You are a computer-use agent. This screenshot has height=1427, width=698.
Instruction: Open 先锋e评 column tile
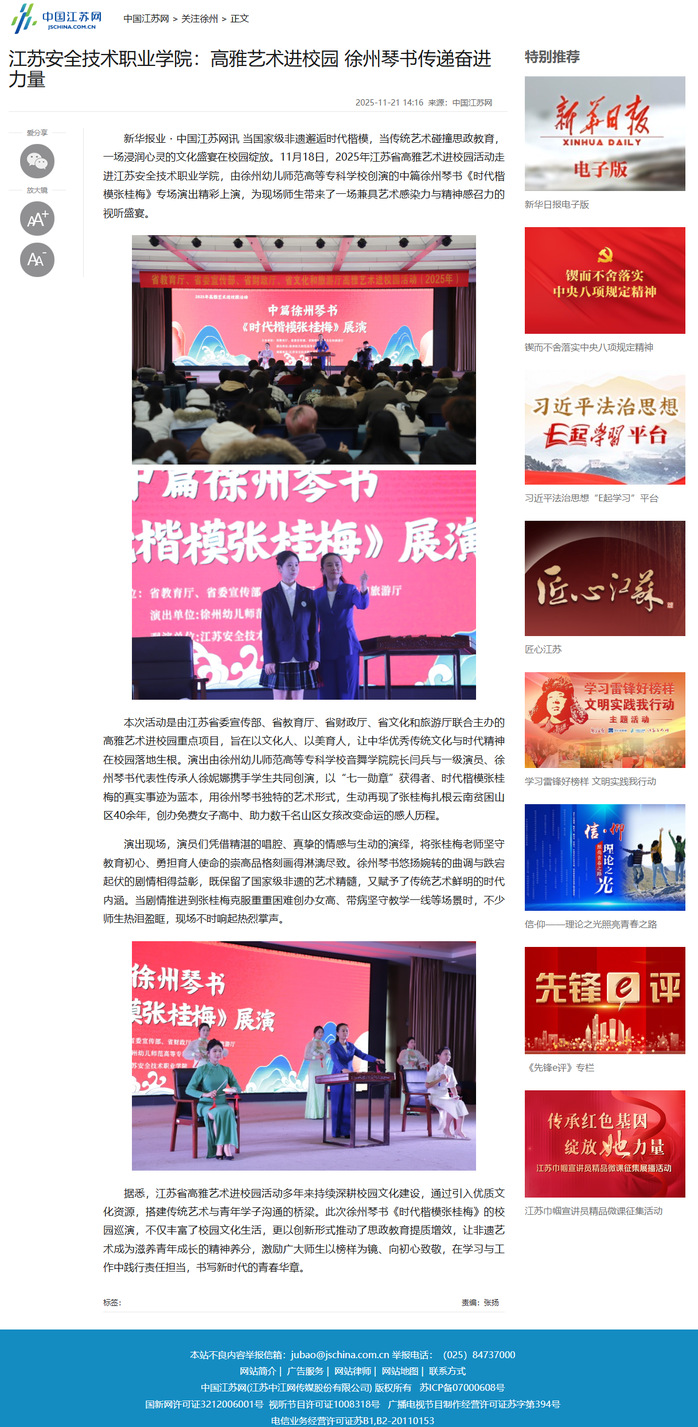pyautogui.click(x=604, y=1000)
